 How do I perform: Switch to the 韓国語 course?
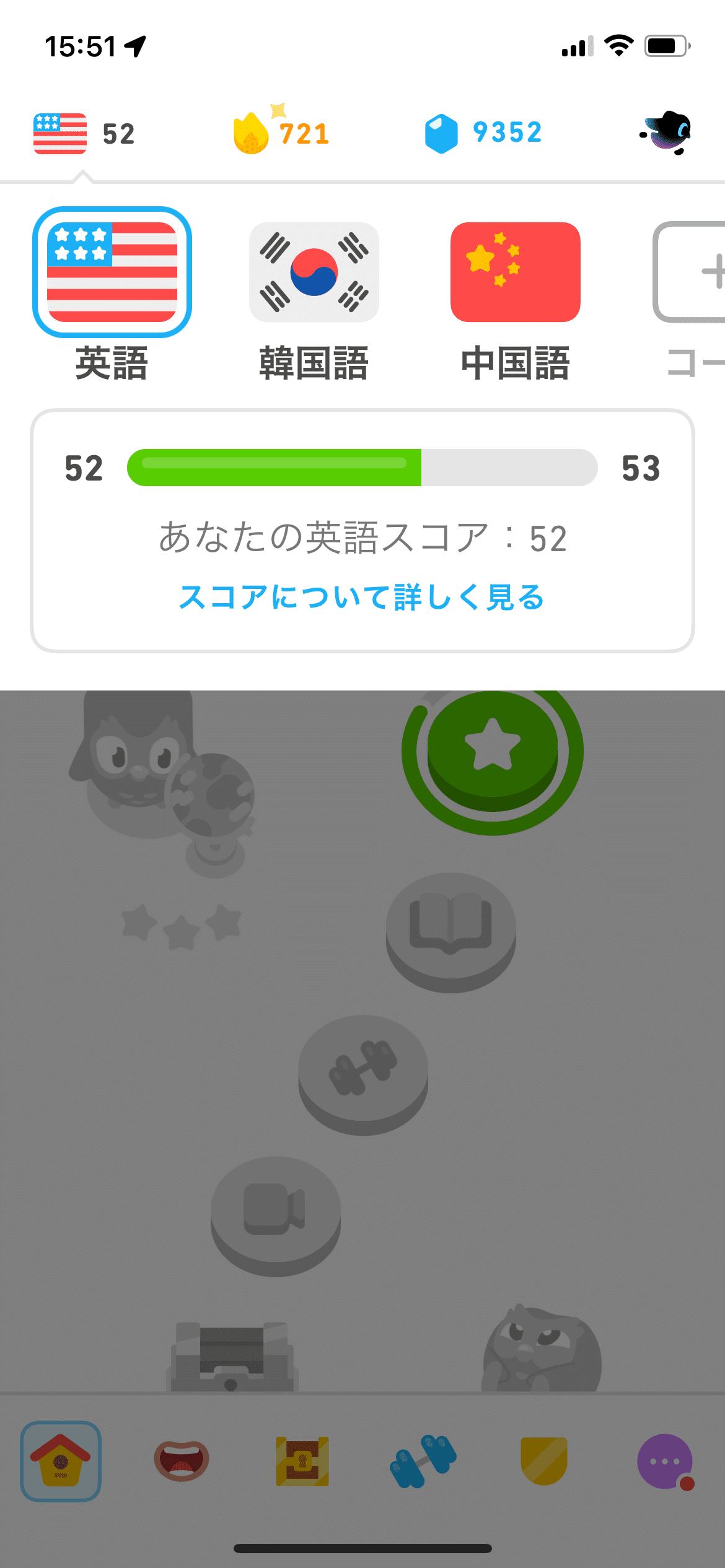pyautogui.click(x=314, y=274)
